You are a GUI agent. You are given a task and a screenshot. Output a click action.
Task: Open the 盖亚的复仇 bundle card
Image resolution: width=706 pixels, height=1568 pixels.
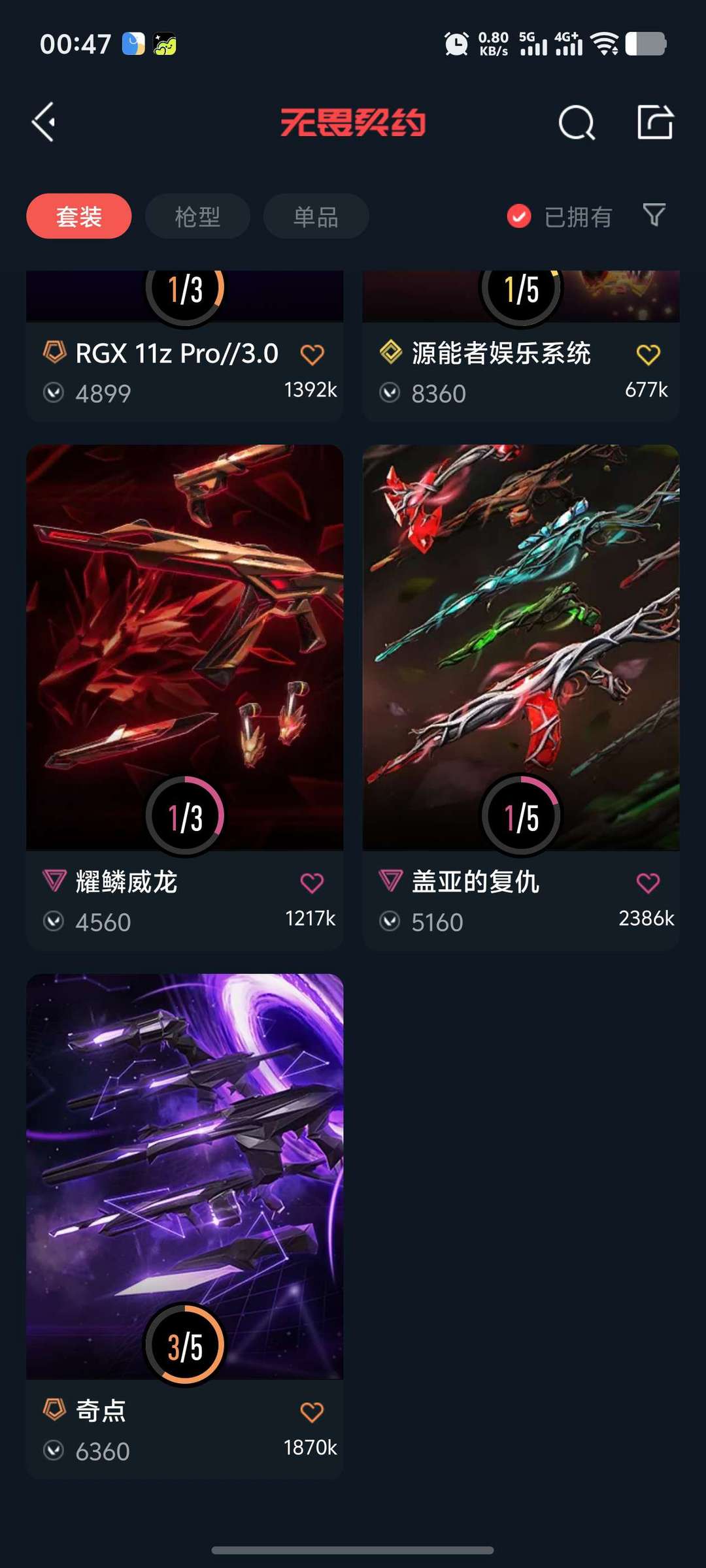(x=521, y=698)
